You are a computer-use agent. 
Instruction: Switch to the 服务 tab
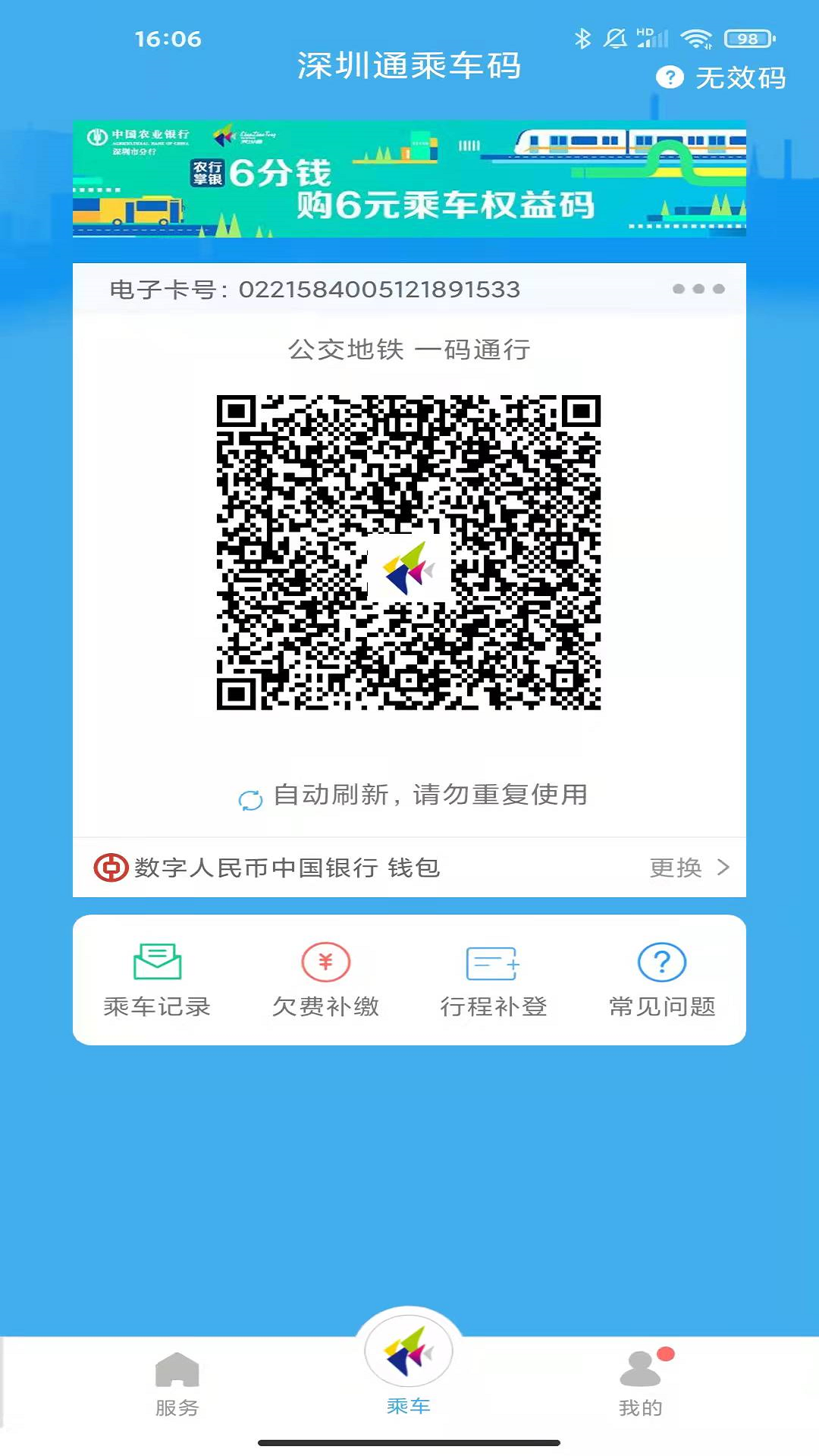pyautogui.click(x=176, y=1388)
